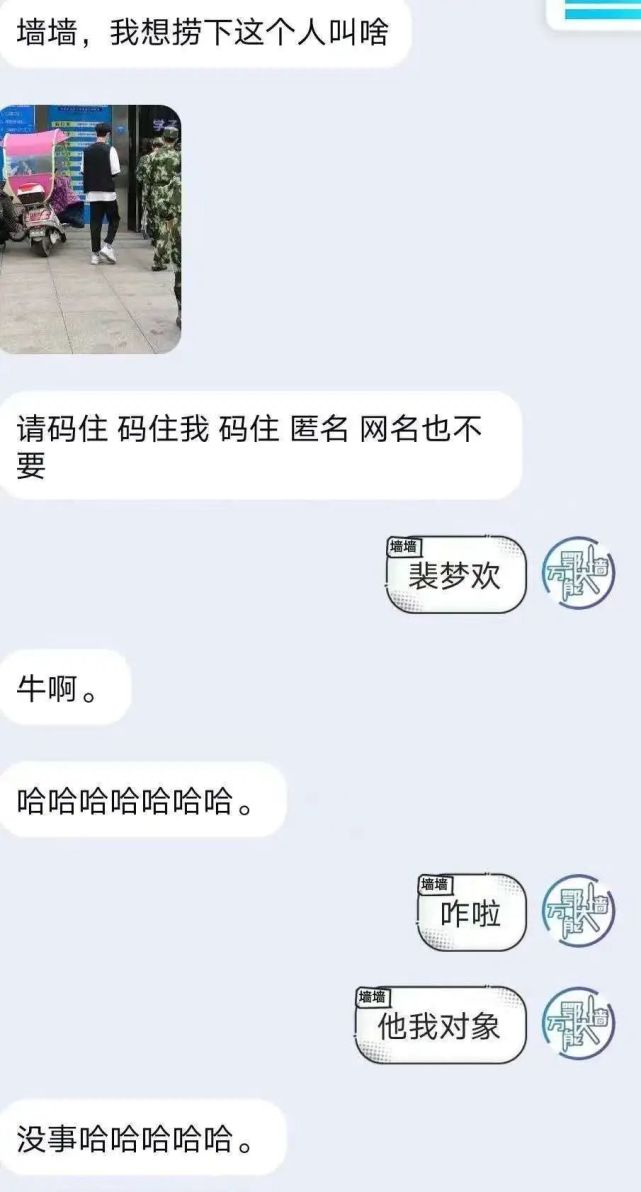This screenshot has width=641, height=1192.
Task: Open sender avatar beside the 咋啦 message
Action: [x=578, y=911]
